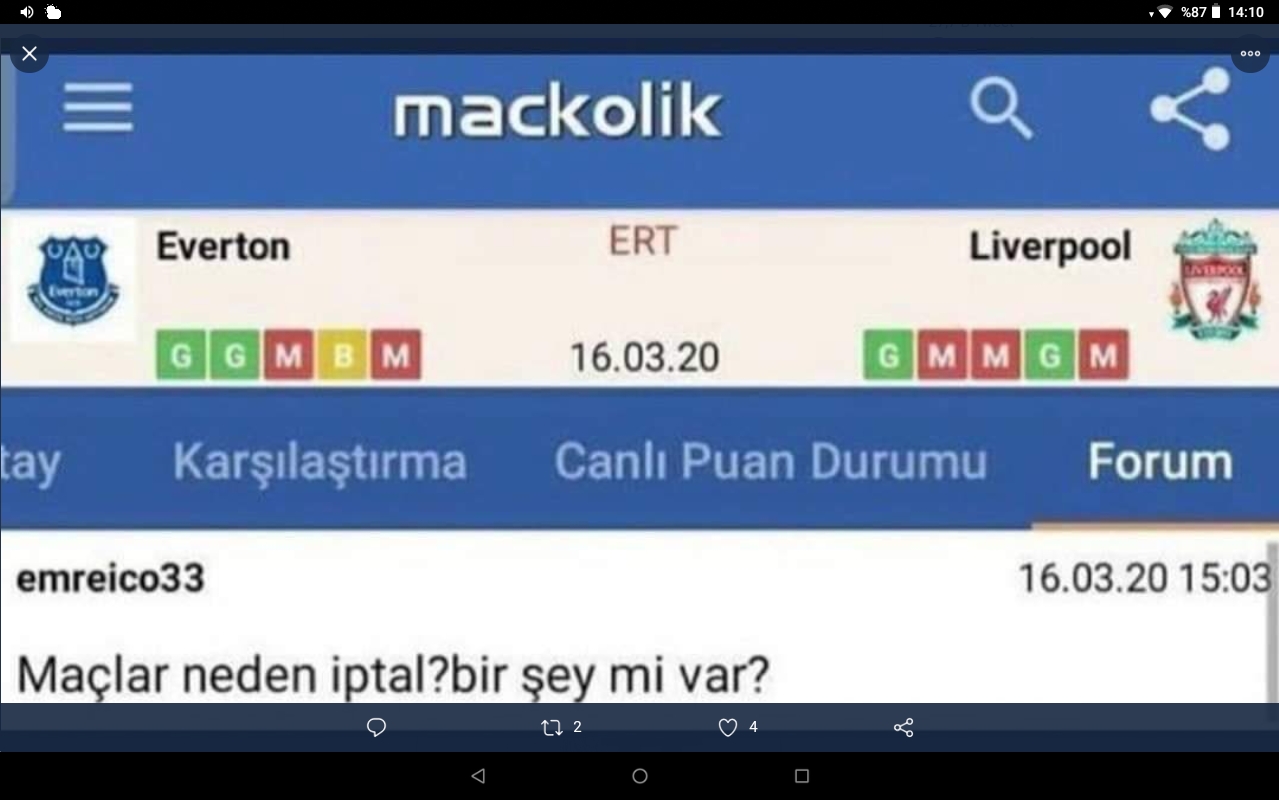Close the image viewer
This screenshot has width=1279, height=800.
(x=29, y=53)
